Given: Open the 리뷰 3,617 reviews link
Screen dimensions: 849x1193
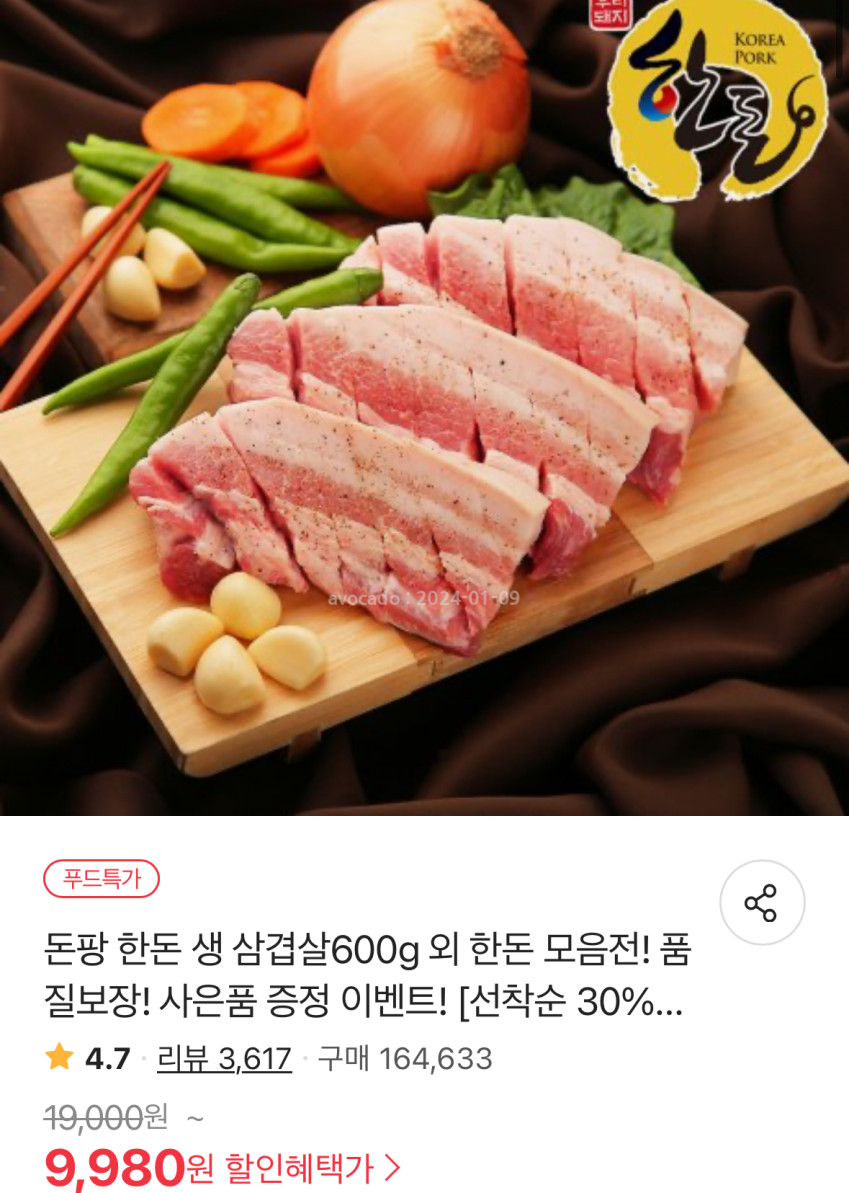Looking at the screenshot, I should click(x=224, y=1059).
